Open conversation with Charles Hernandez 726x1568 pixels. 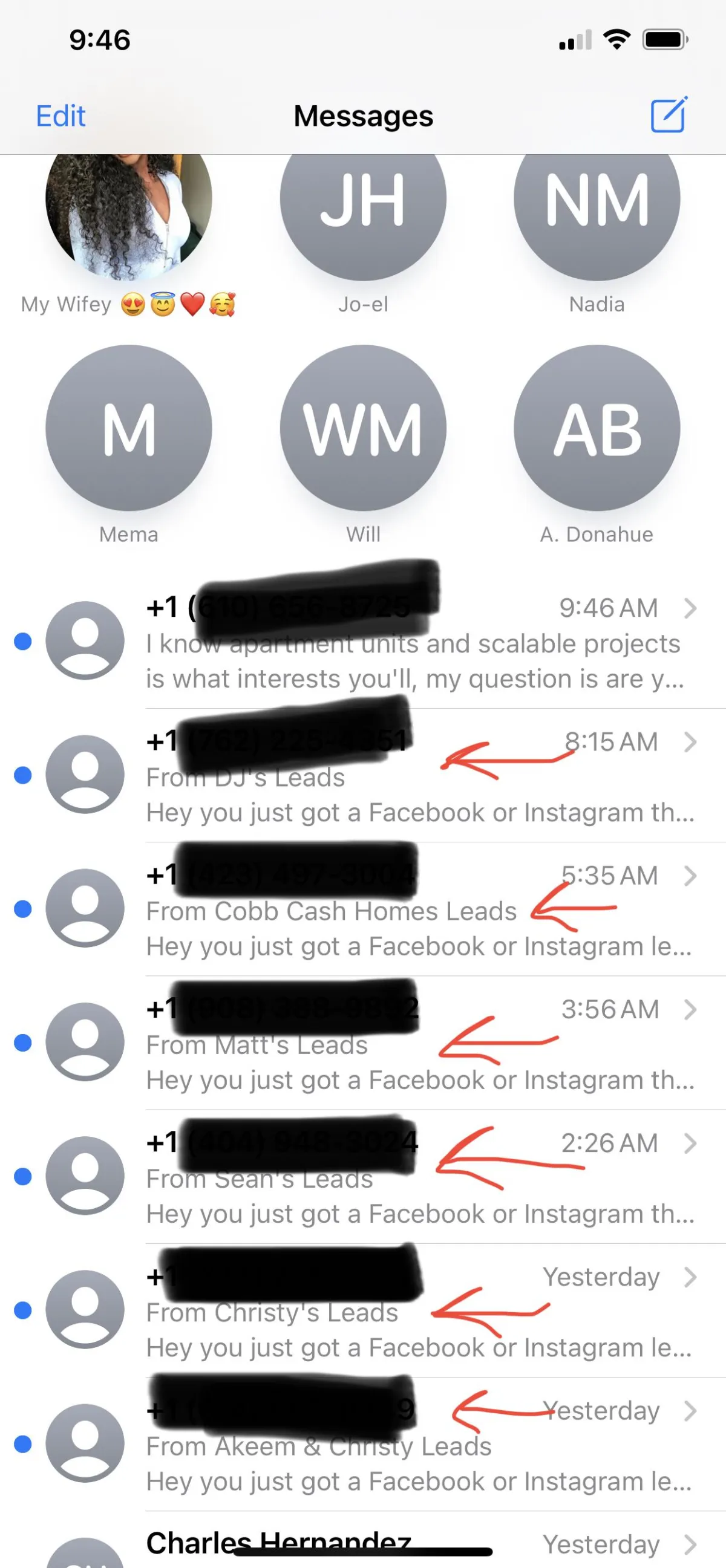tap(363, 1541)
